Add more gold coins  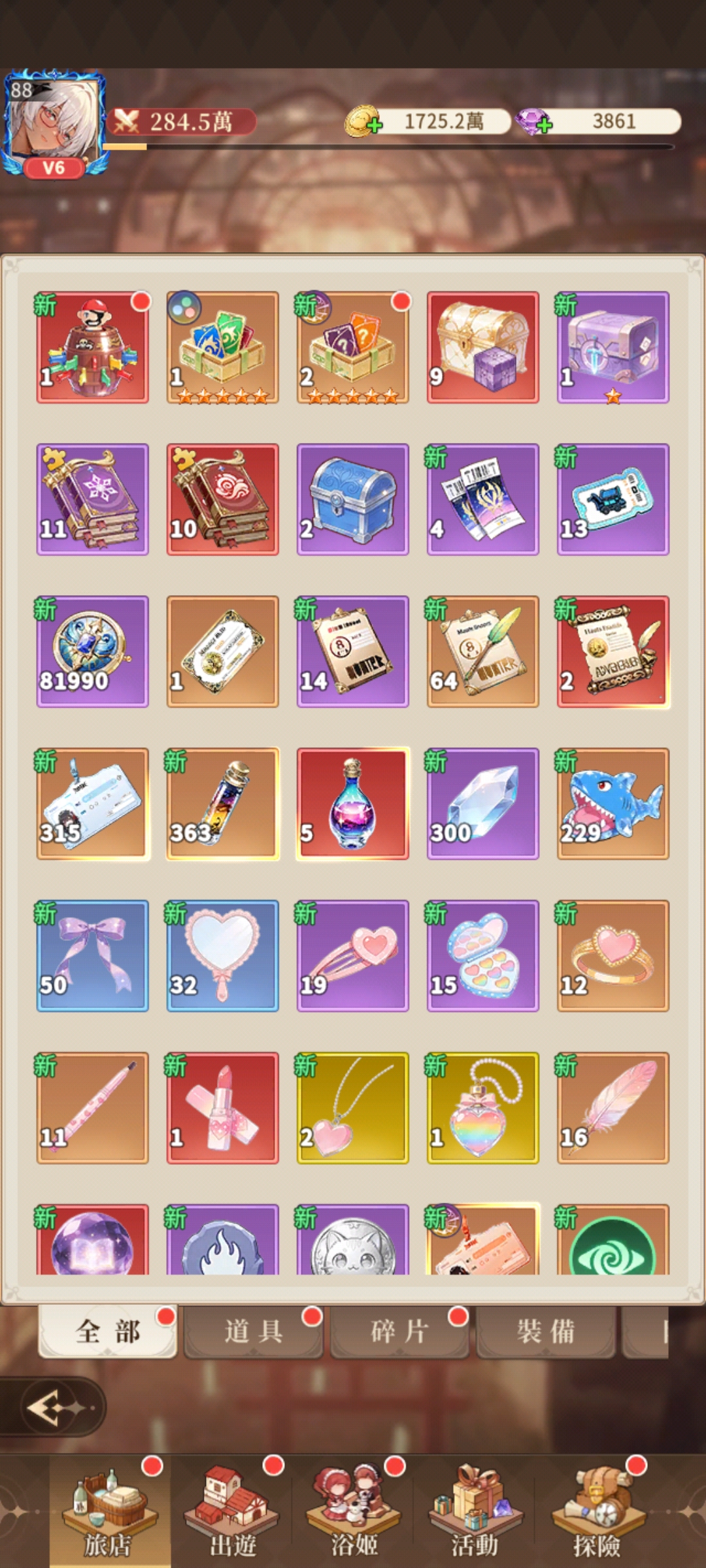click(374, 124)
